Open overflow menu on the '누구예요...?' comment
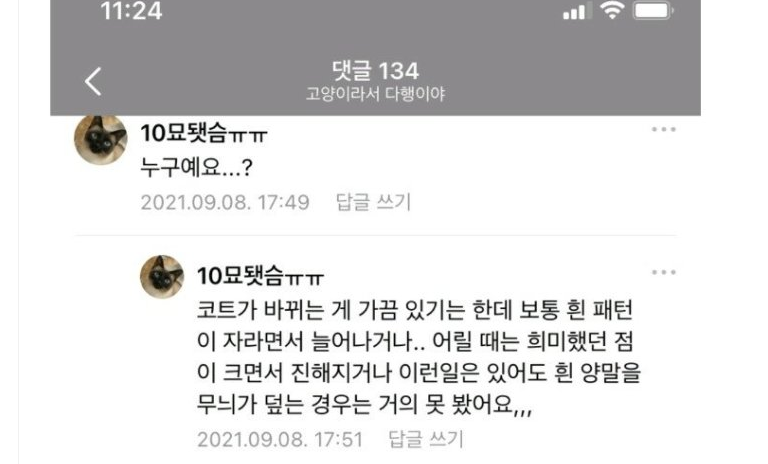Viewport: 768px width, 464px height. click(x=663, y=130)
